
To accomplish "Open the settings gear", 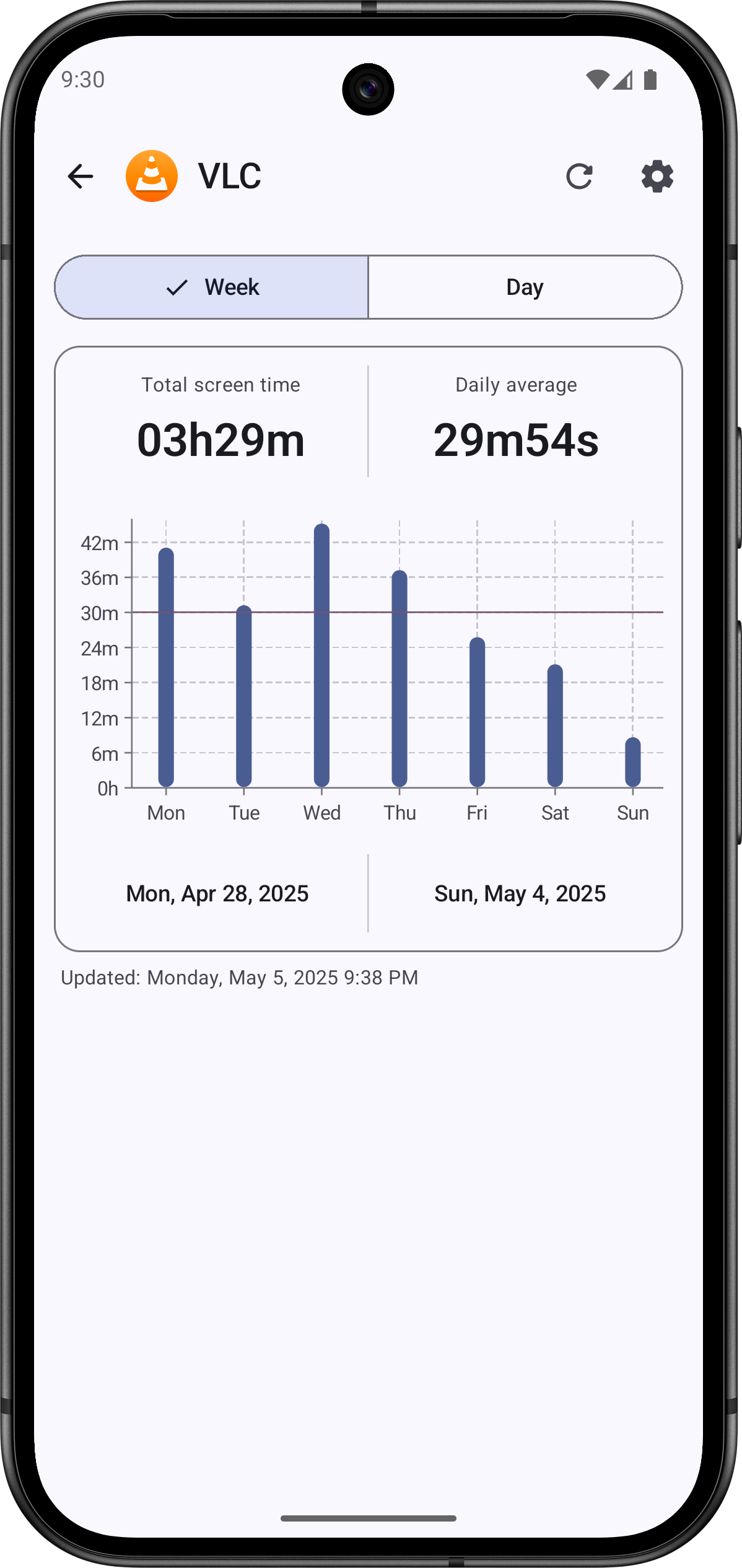I will pyautogui.click(x=657, y=177).
